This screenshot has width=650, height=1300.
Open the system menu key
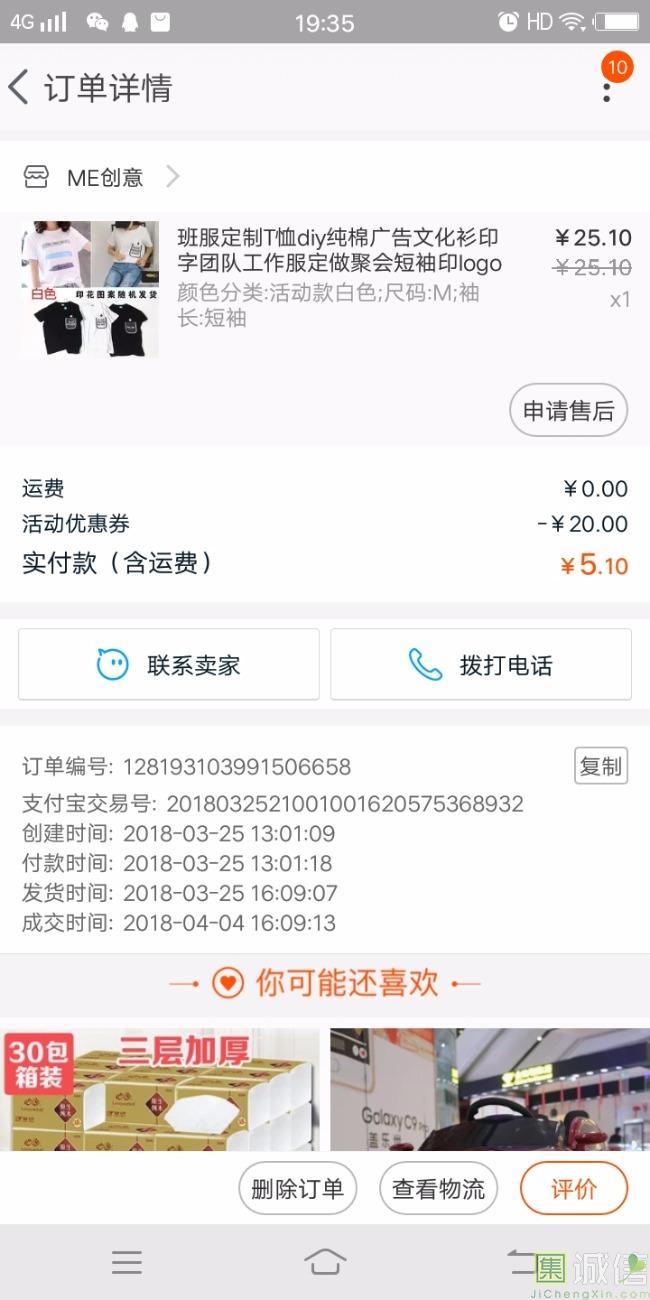[x=127, y=1262]
